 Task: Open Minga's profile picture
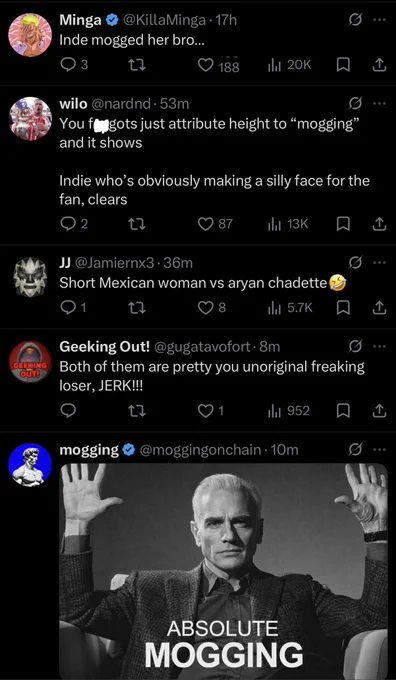tap(30, 35)
